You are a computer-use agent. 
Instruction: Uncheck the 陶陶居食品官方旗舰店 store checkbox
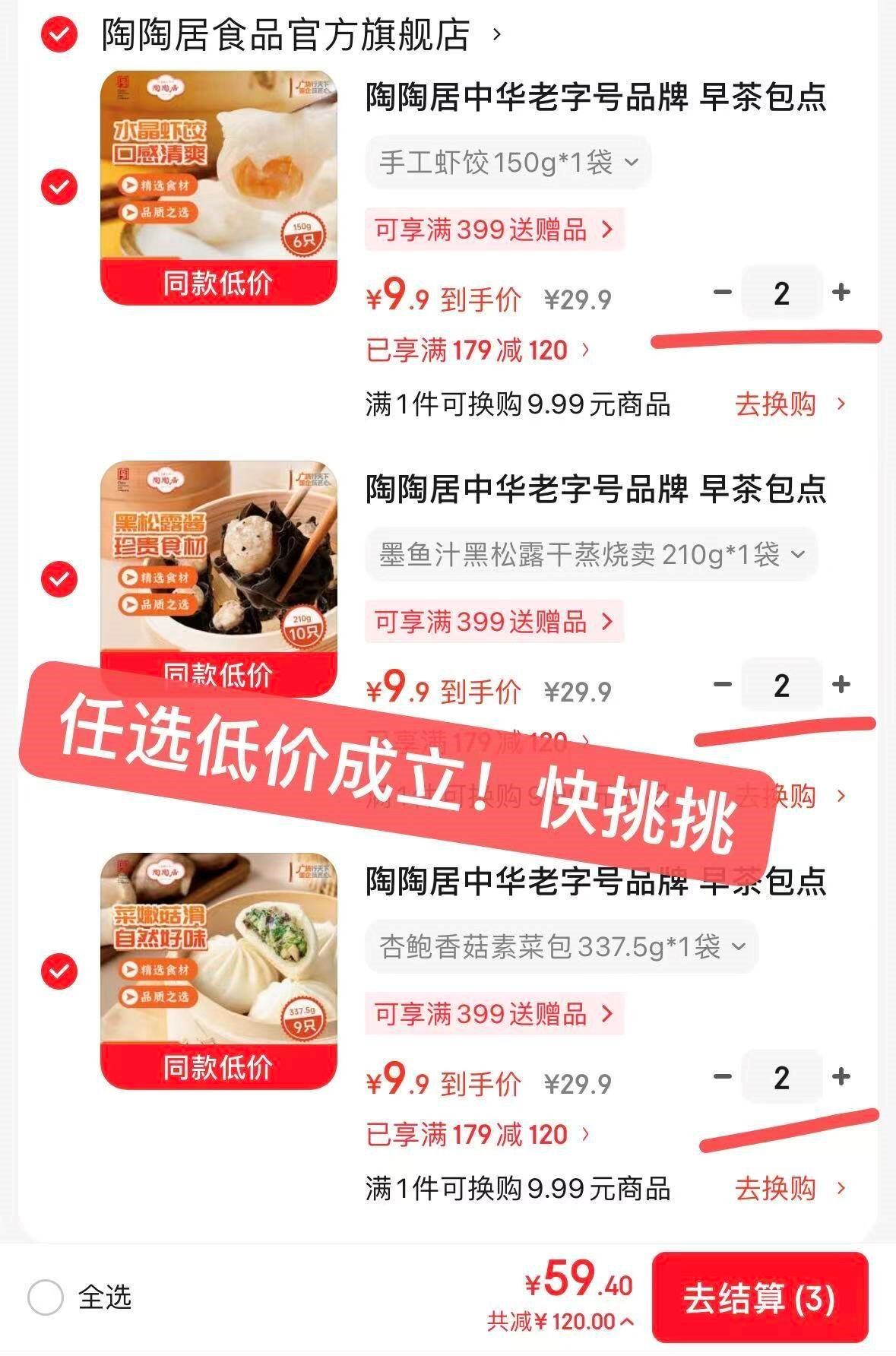59,35
